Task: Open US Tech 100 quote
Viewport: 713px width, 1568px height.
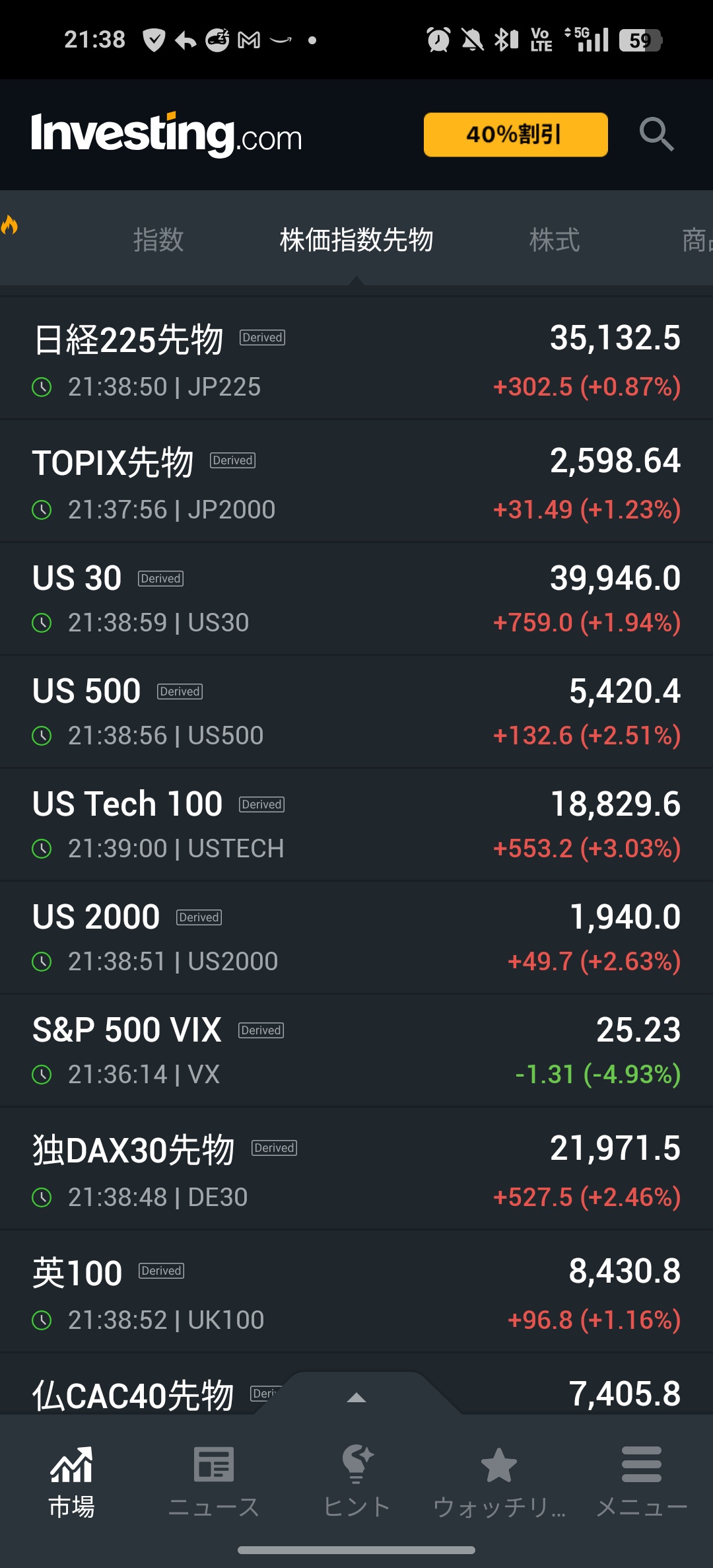Action: (x=356, y=825)
